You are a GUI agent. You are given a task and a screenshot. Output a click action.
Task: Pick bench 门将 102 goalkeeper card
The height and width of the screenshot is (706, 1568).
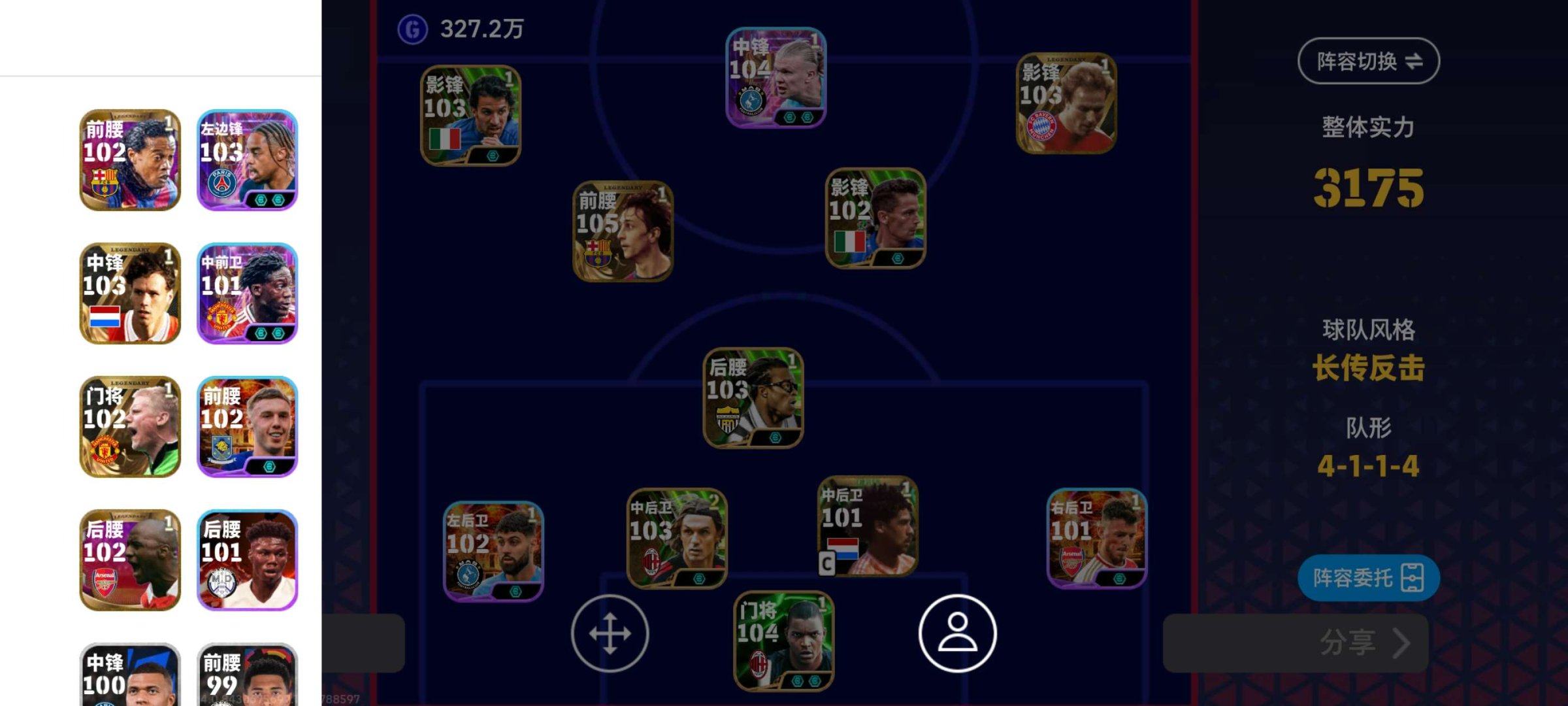pyautogui.click(x=130, y=426)
